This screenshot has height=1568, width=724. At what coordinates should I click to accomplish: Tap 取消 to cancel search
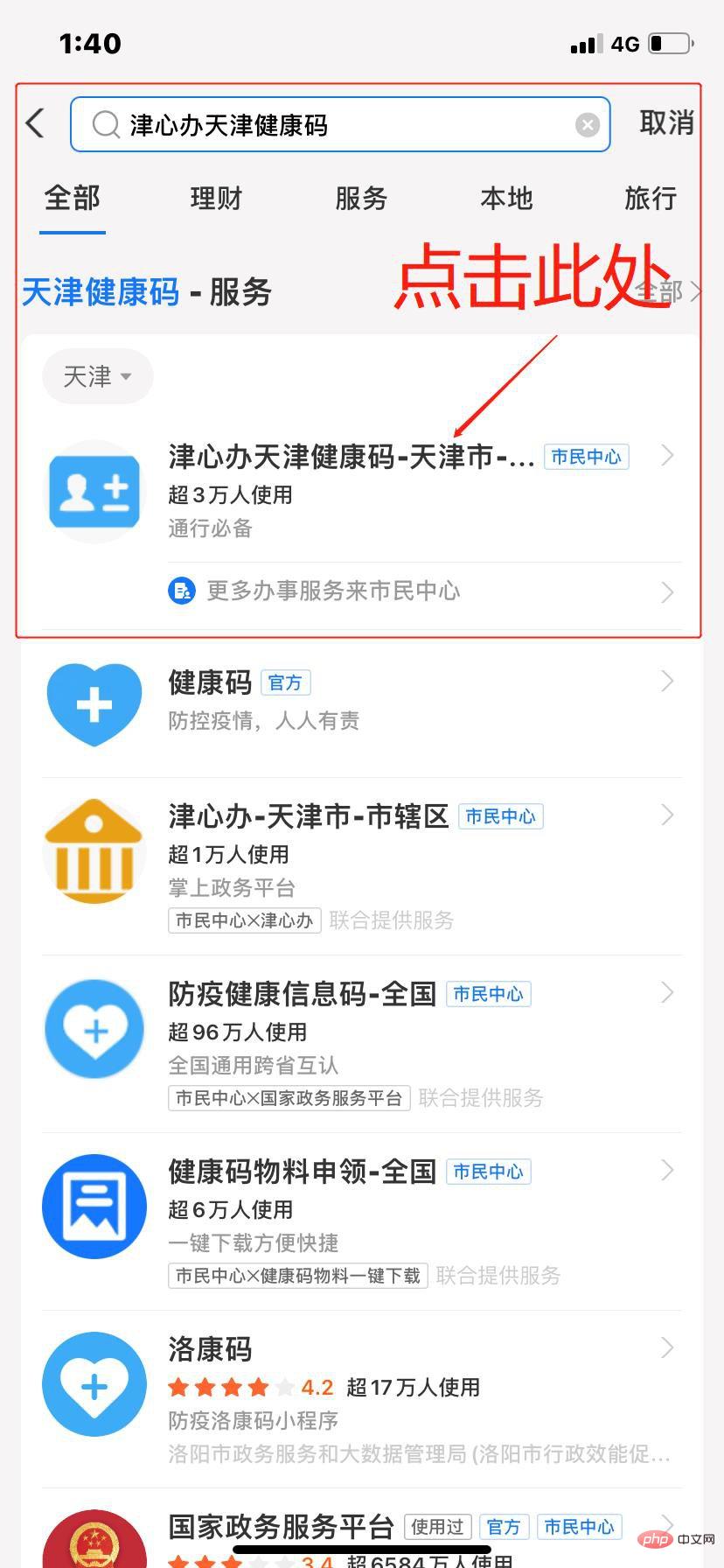click(666, 123)
